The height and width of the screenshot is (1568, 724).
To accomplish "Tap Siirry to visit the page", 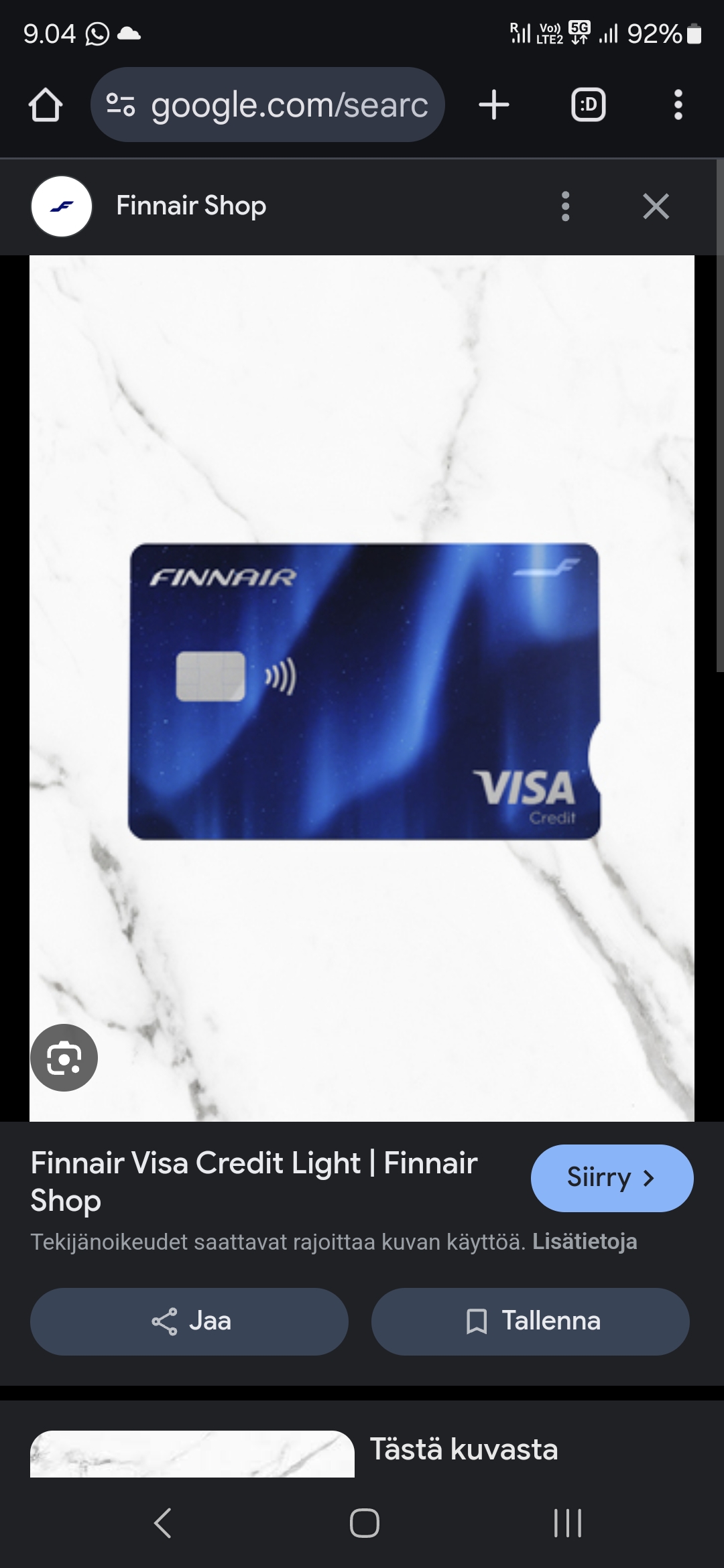I will (x=611, y=1178).
